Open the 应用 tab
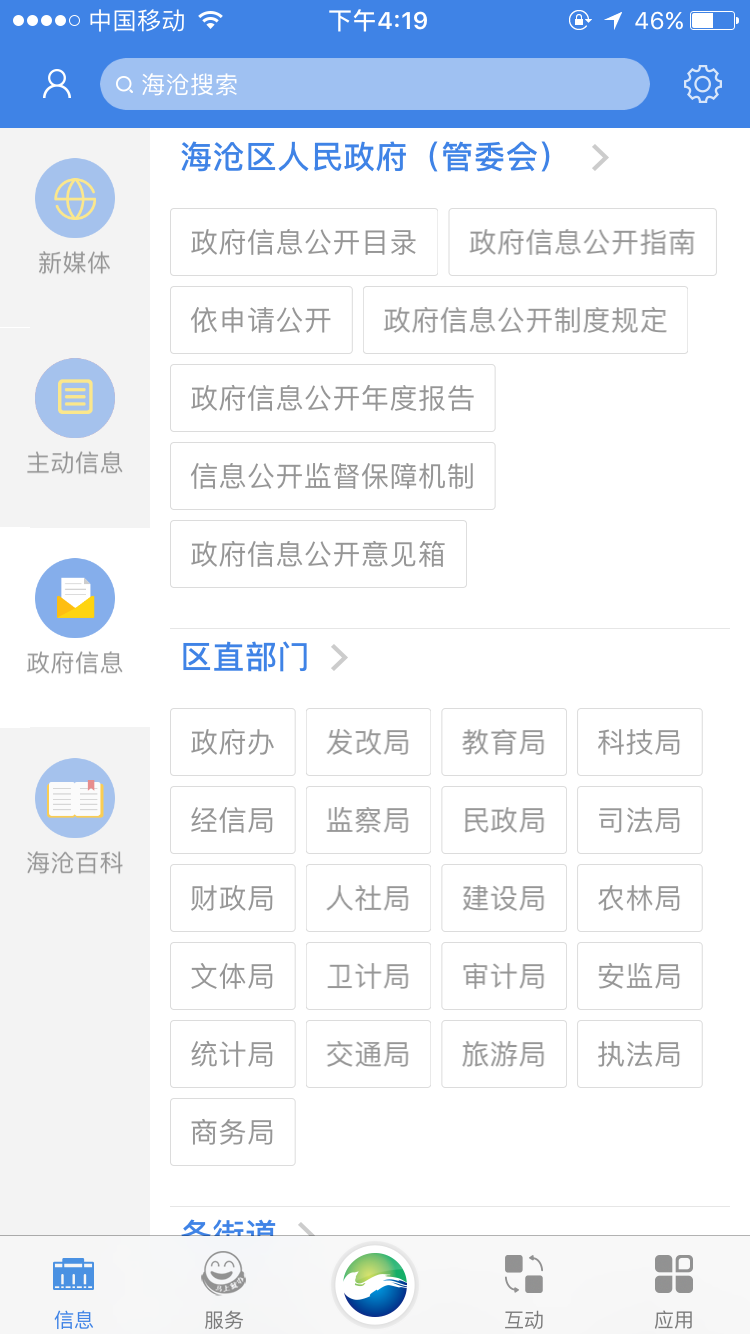750x1334 pixels. coord(674,1288)
